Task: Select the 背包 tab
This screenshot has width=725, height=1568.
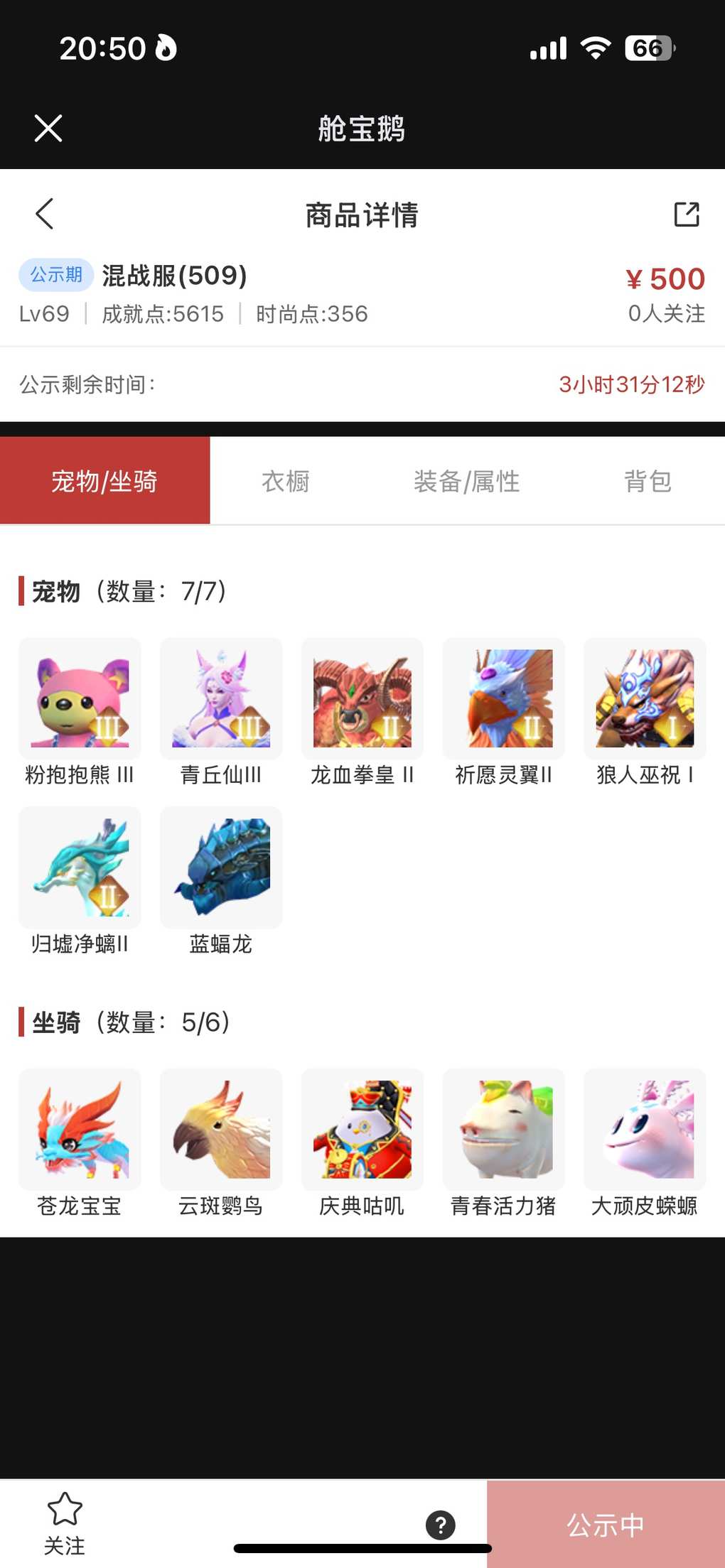Action: pos(647,481)
